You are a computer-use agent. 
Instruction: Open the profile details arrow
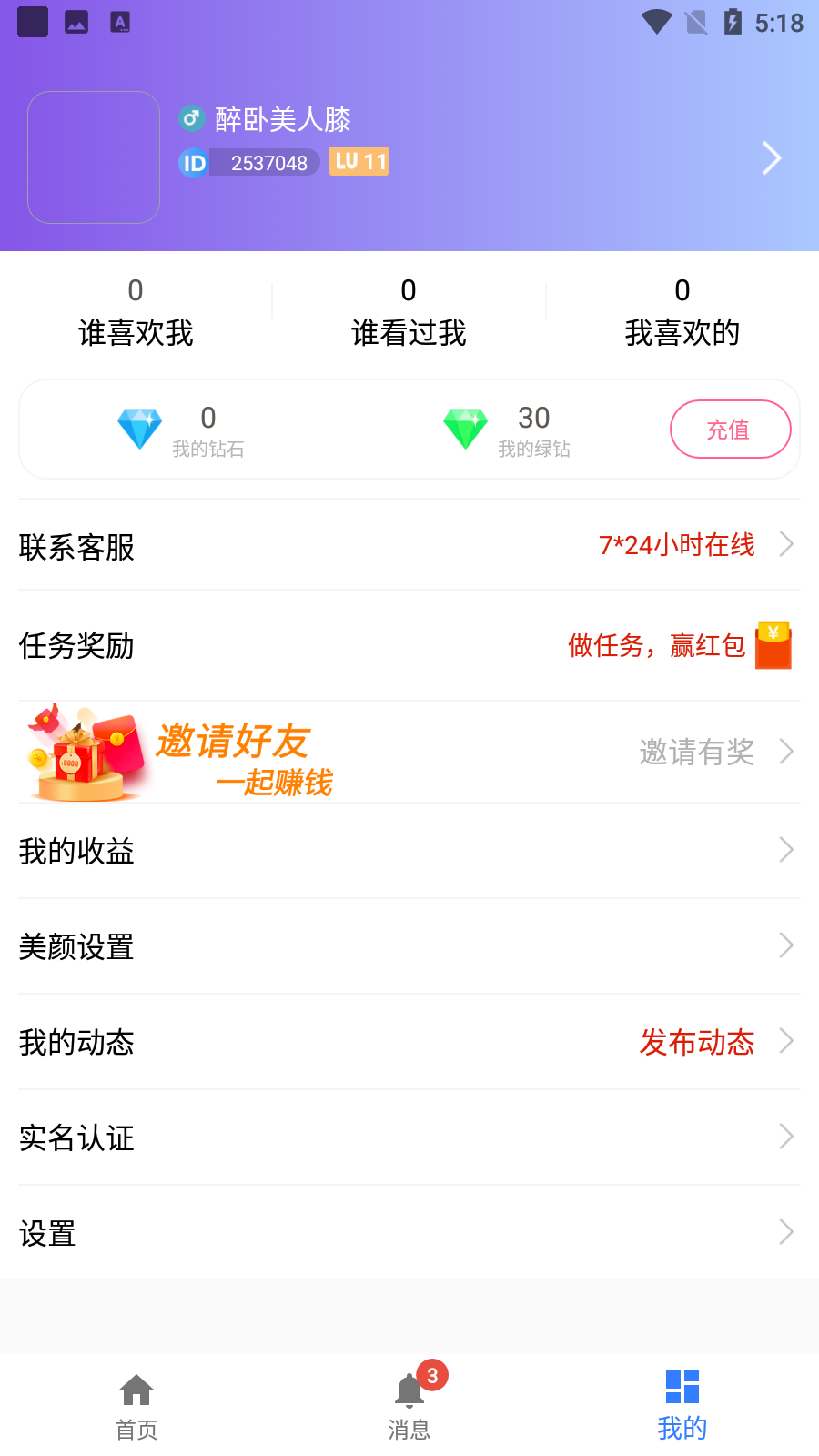click(771, 158)
